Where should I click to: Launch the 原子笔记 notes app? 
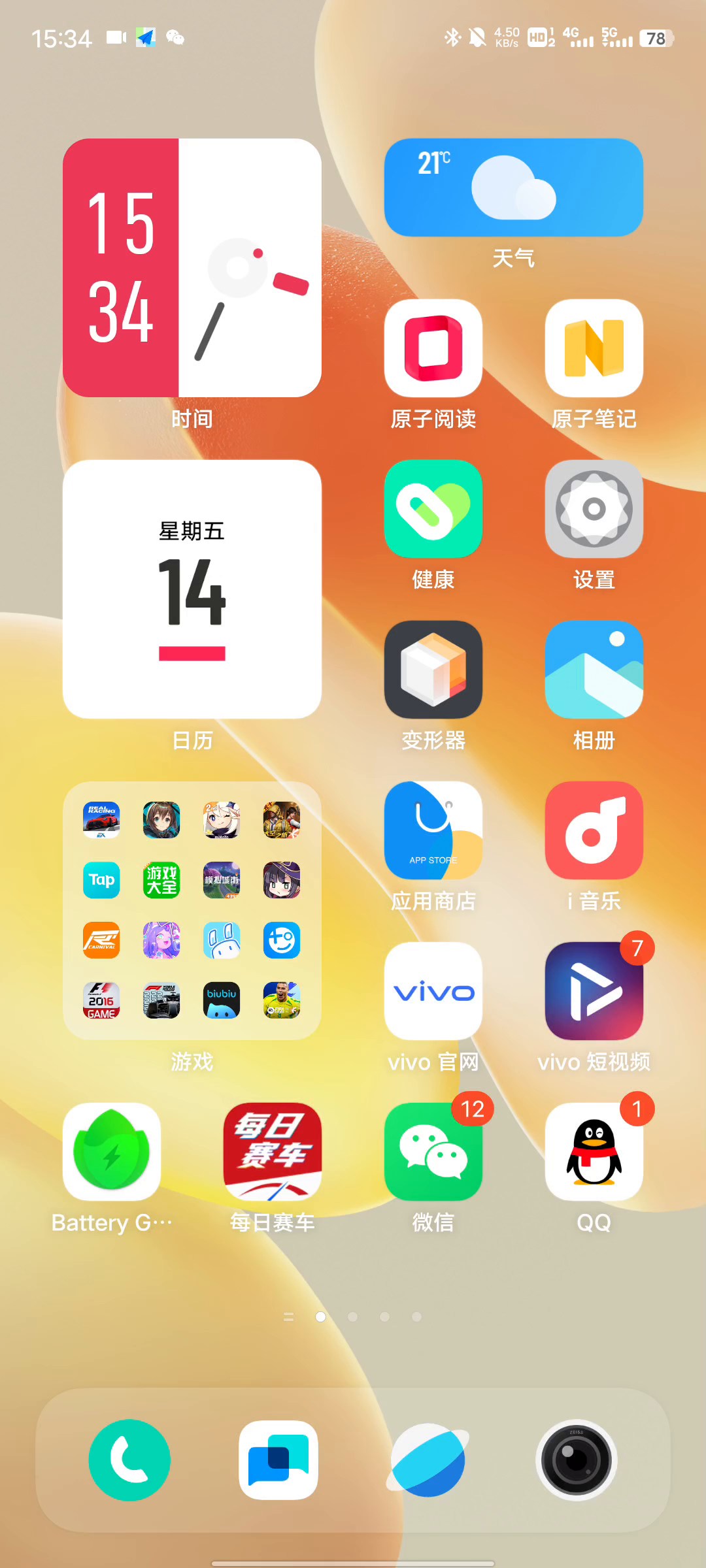(x=594, y=348)
